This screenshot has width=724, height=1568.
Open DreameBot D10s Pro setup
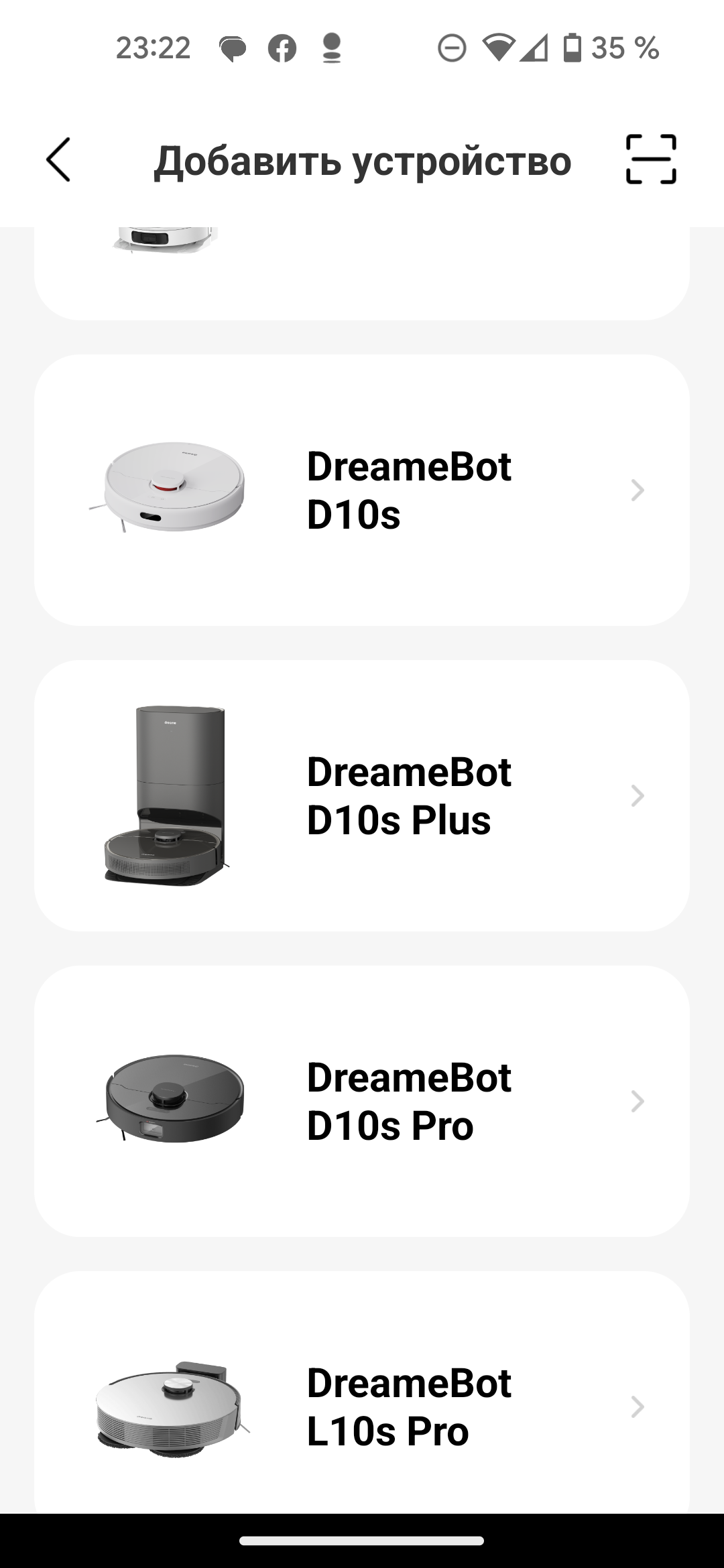click(362, 1102)
